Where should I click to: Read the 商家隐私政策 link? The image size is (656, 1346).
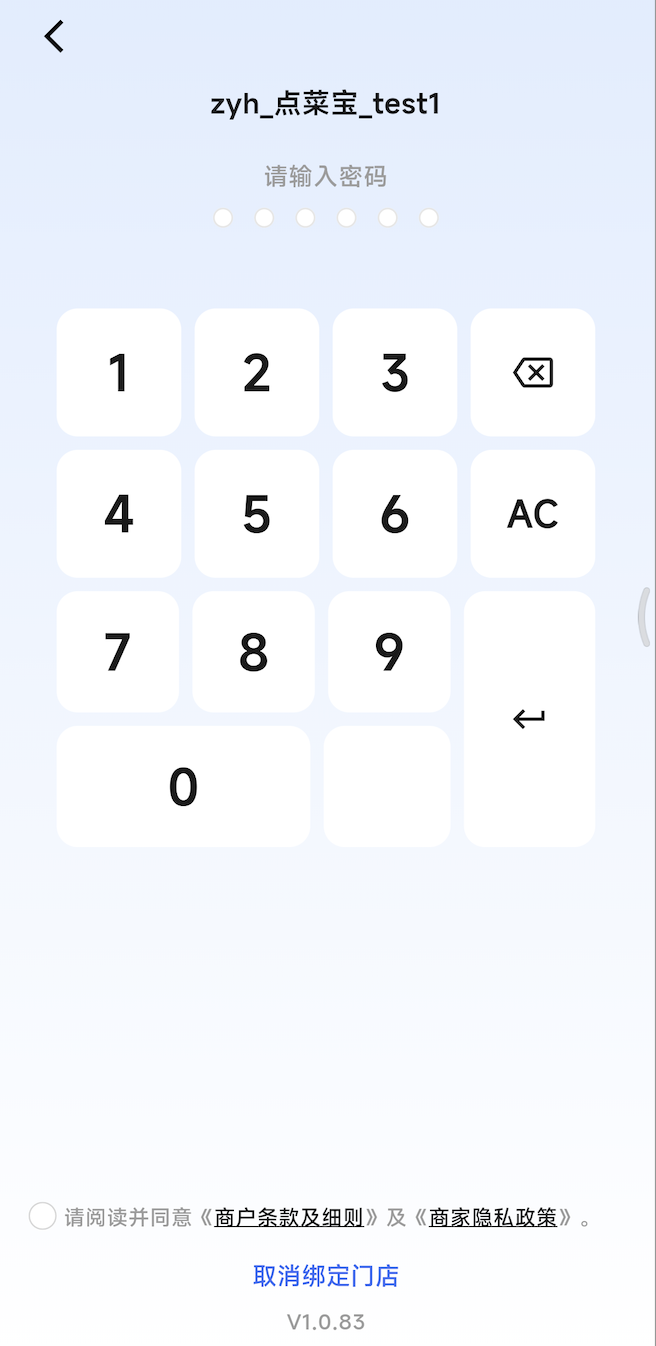coord(493,1218)
